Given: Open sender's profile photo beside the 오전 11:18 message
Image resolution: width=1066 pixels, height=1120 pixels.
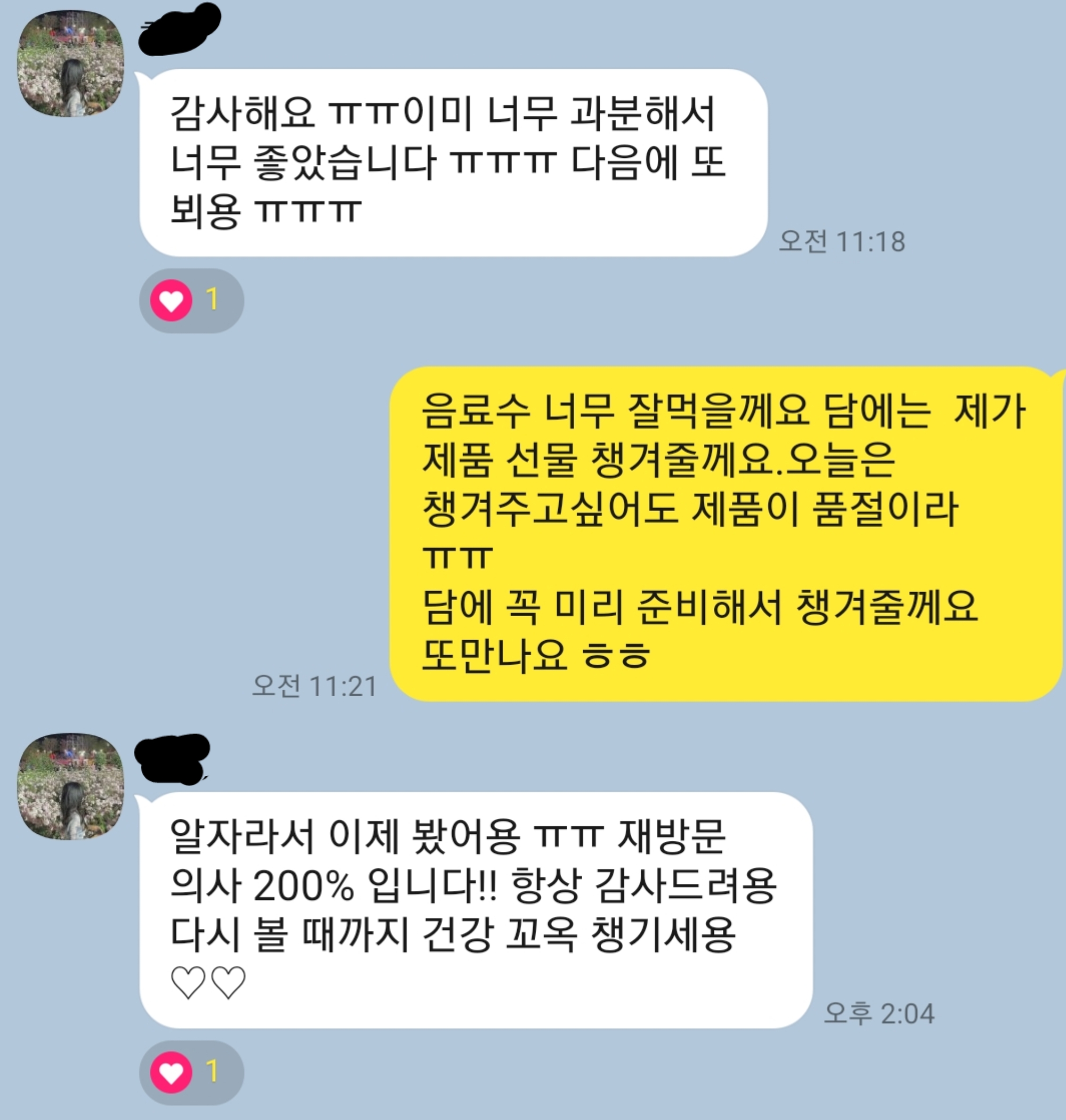Looking at the screenshot, I should [x=70, y=64].
